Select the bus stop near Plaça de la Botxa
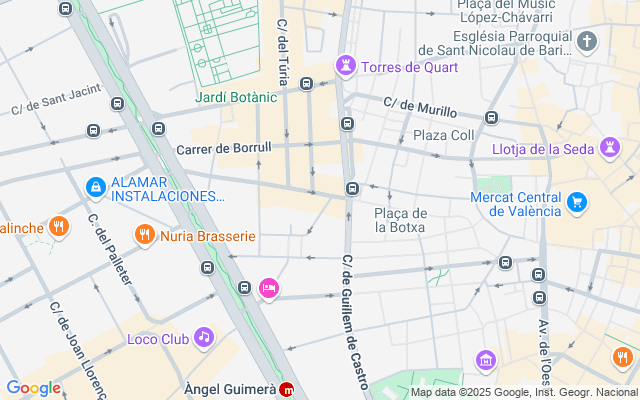This screenshot has height=400, width=640. coord(352,189)
